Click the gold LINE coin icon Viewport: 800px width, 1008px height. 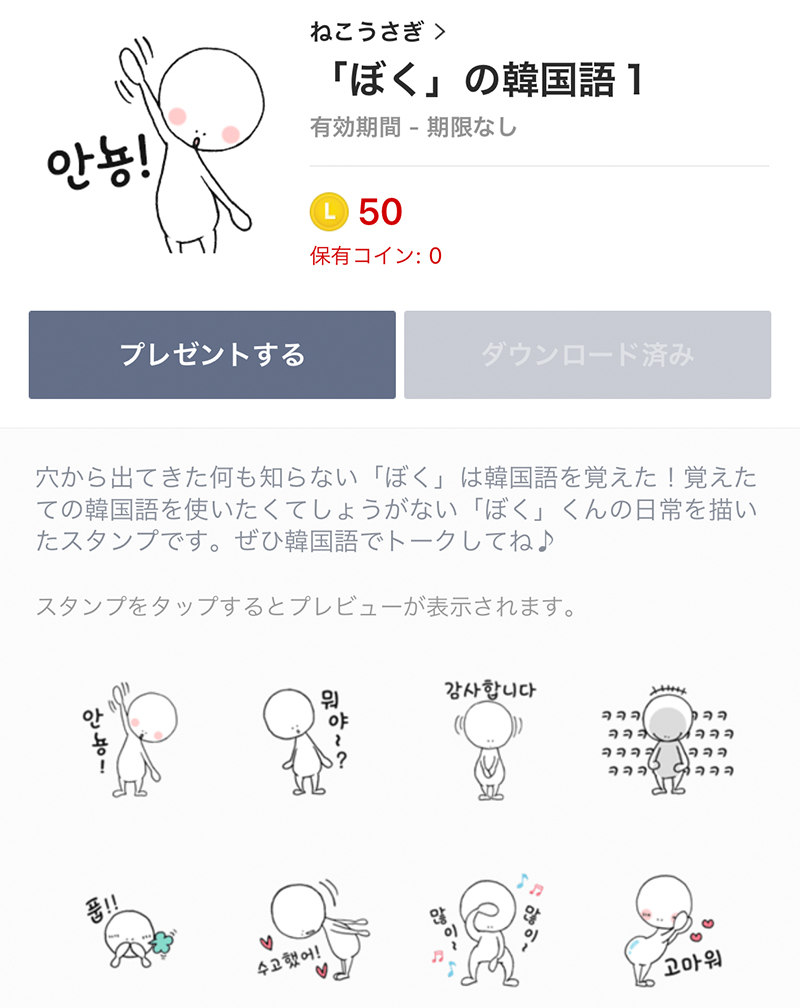328,210
